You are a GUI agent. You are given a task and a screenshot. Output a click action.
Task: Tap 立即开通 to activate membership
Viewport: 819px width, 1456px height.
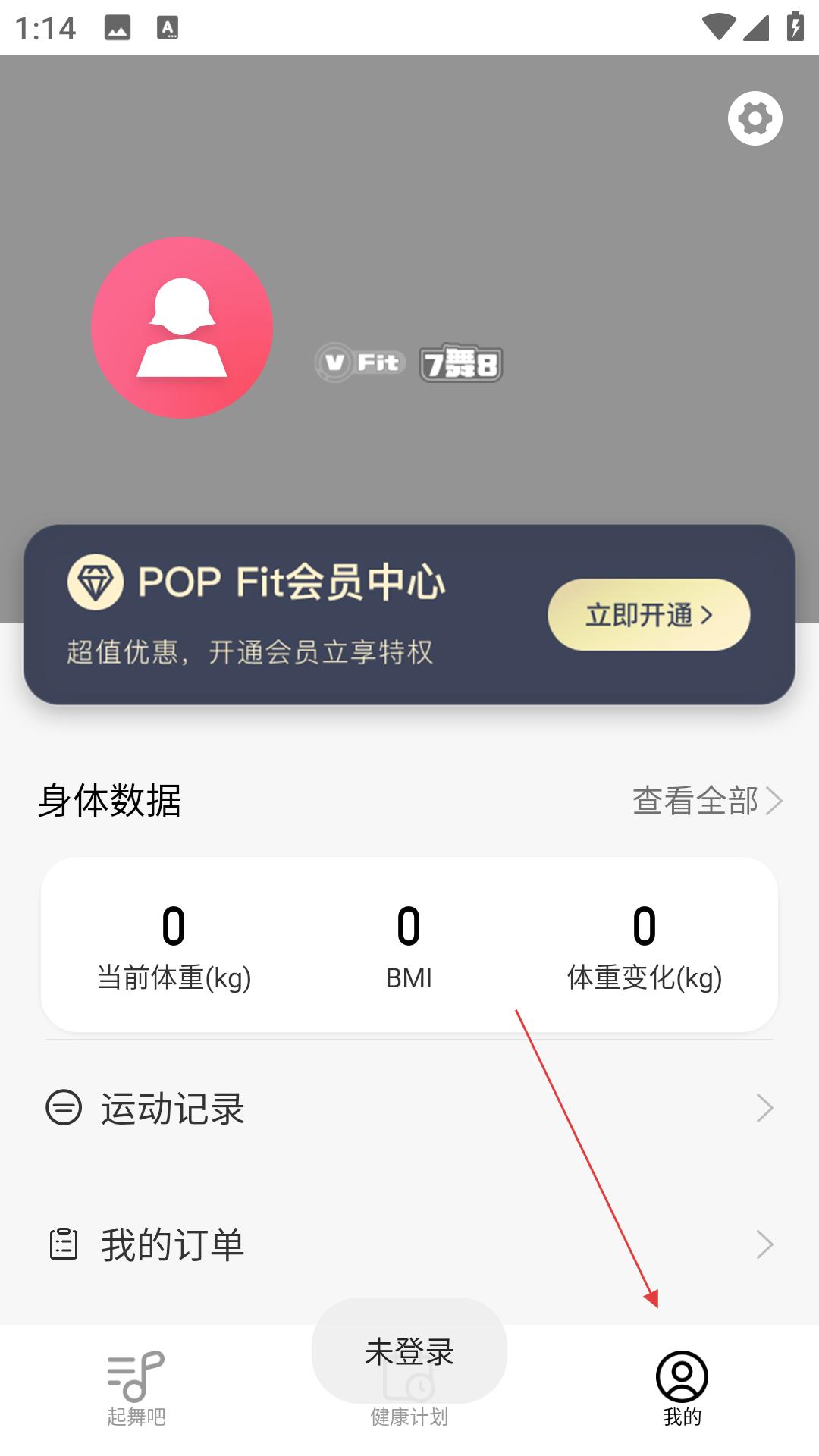(x=649, y=614)
